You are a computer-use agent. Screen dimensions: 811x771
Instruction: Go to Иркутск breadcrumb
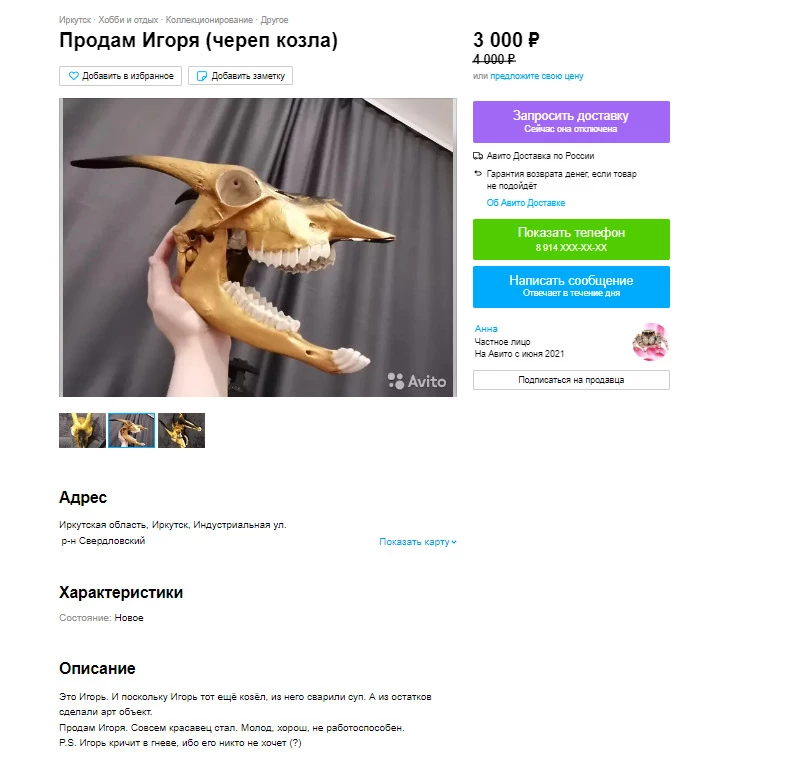pyautogui.click(x=74, y=20)
